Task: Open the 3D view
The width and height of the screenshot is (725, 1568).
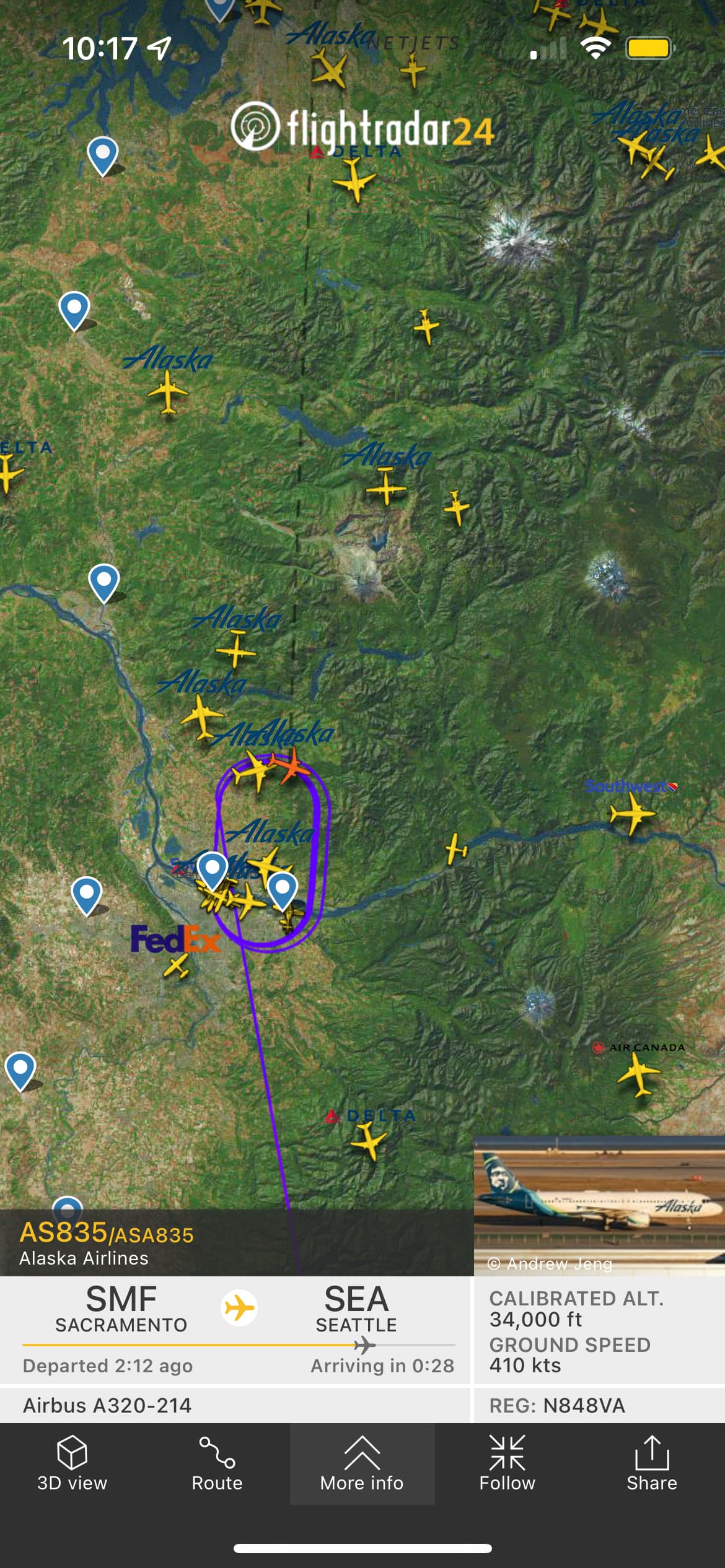Action: coord(72,1464)
